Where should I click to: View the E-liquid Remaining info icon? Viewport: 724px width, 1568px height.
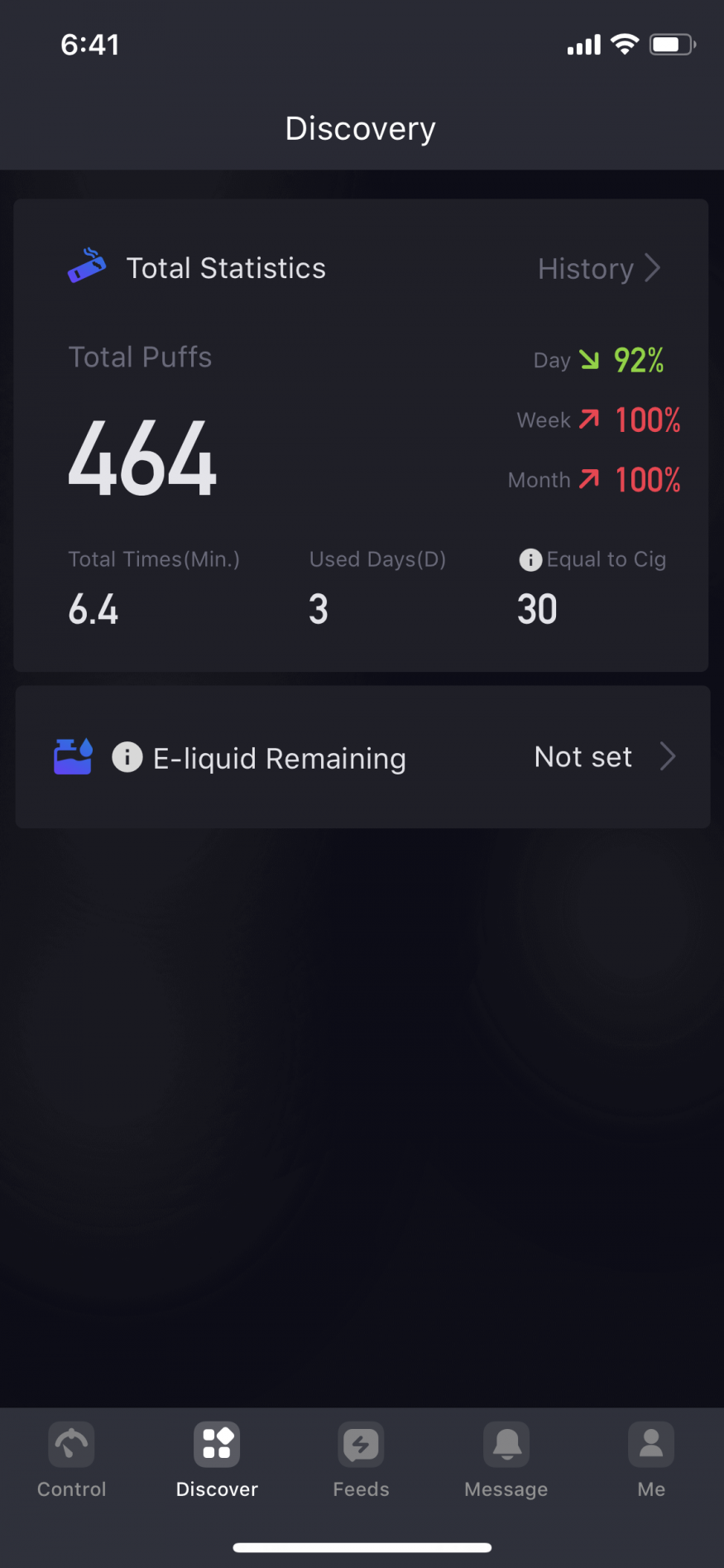coord(127,757)
